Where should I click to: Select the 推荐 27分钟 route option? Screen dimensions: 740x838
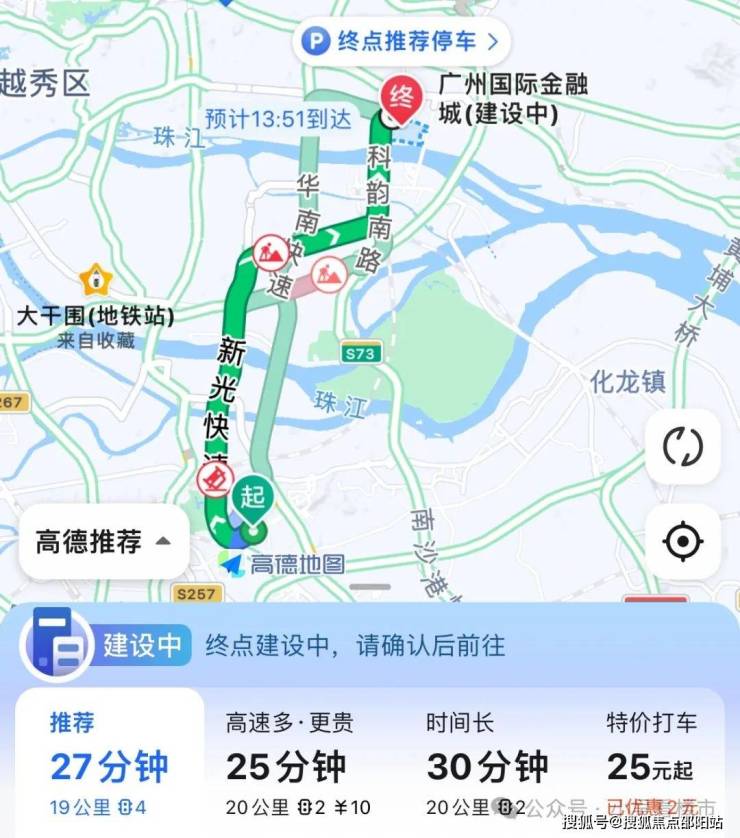(109, 763)
